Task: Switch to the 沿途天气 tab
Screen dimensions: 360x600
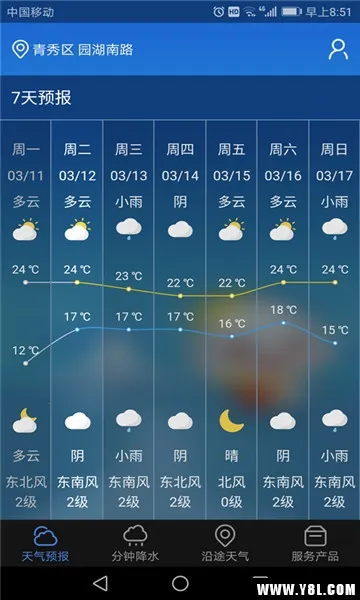Action: (x=225, y=543)
